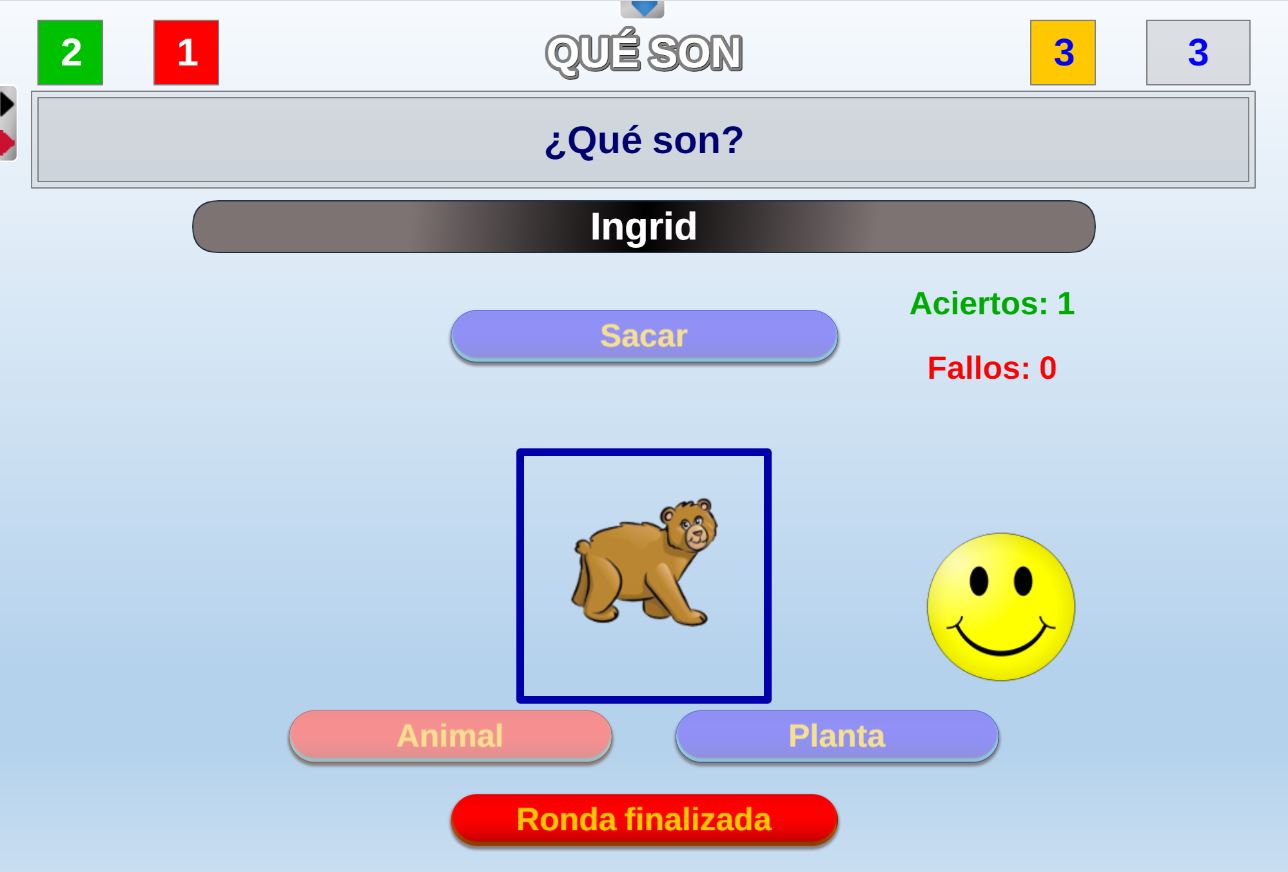The height and width of the screenshot is (872, 1288).
Task: Choose the Planta answer
Action: pyautogui.click(x=836, y=736)
